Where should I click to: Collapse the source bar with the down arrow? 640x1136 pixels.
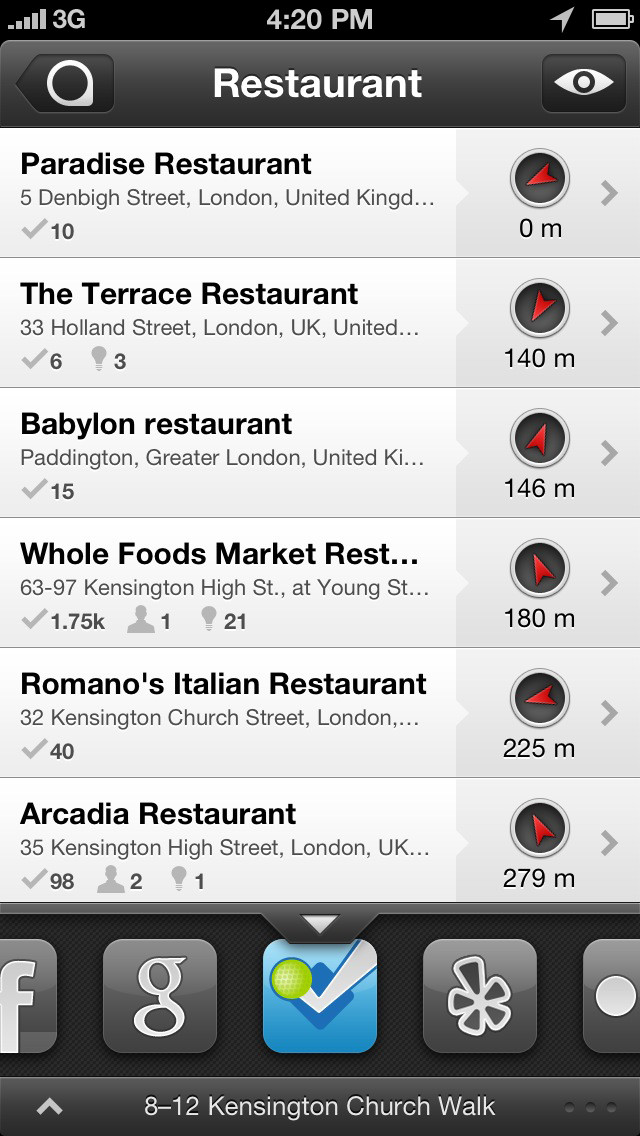[320, 925]
